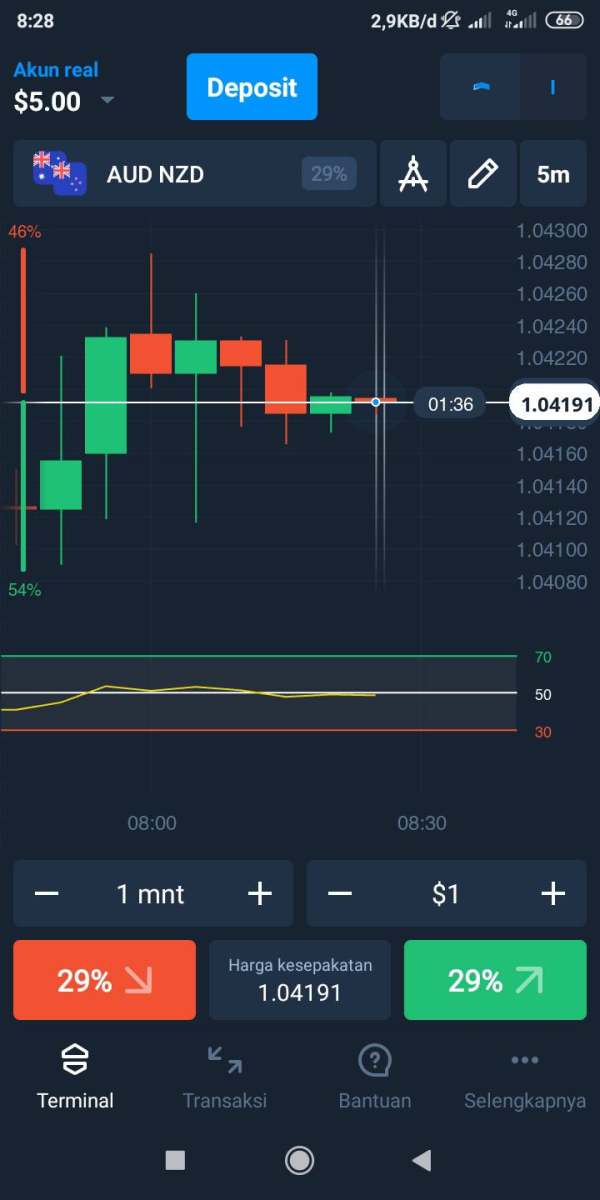
Task: Decrease trade time with the minus button
Action: (x=47, y=893)
